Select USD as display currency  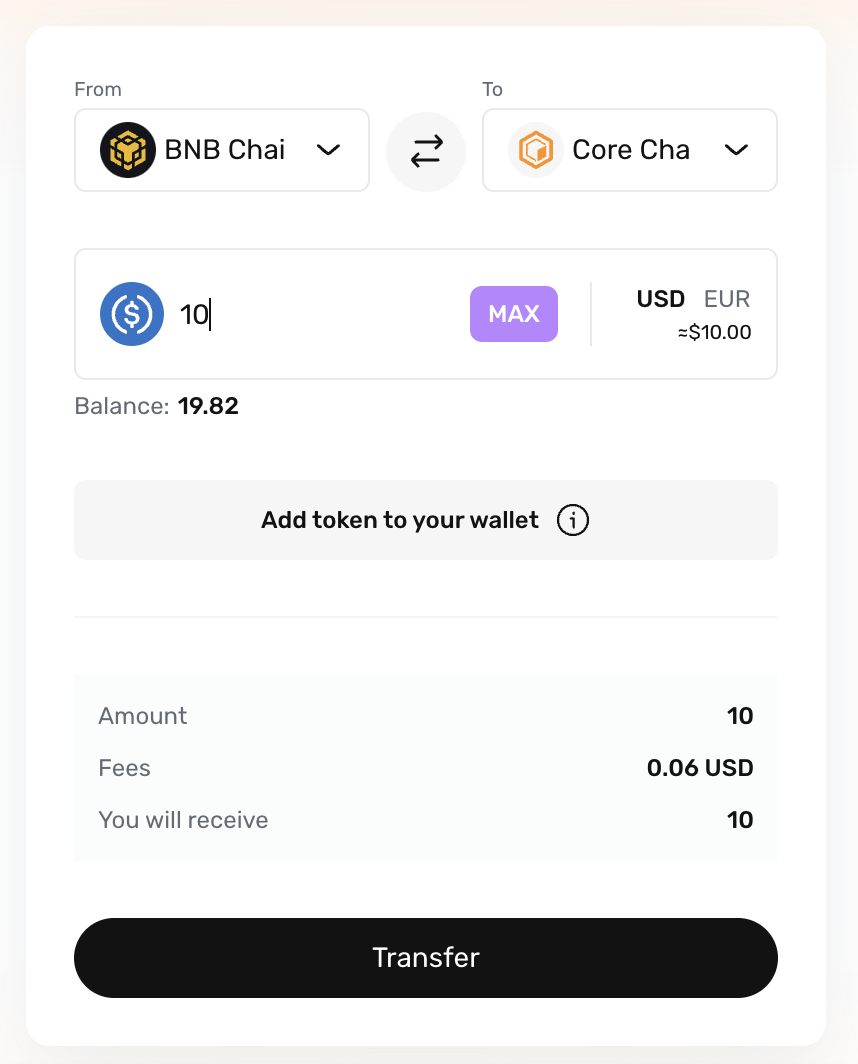660,299
